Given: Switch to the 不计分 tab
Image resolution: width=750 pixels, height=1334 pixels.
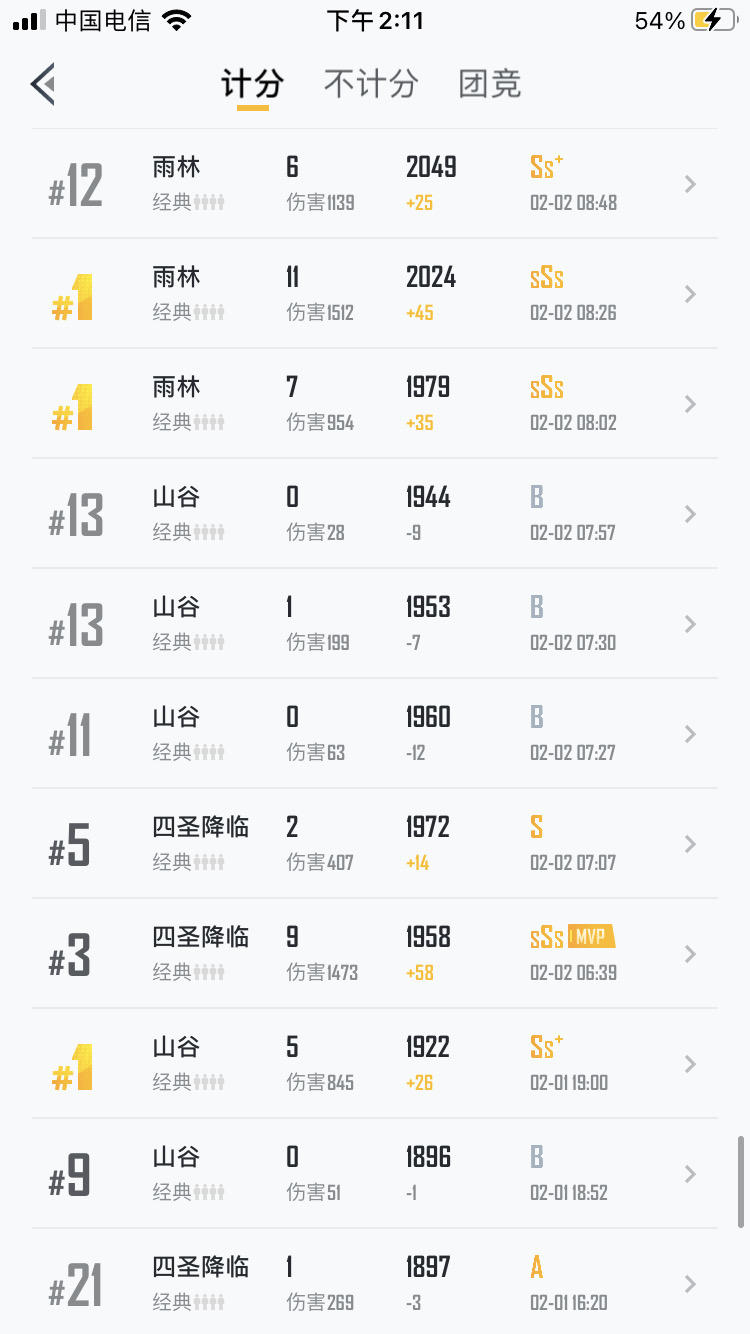Looking at the screenshot, I should (x=370, y=84).
